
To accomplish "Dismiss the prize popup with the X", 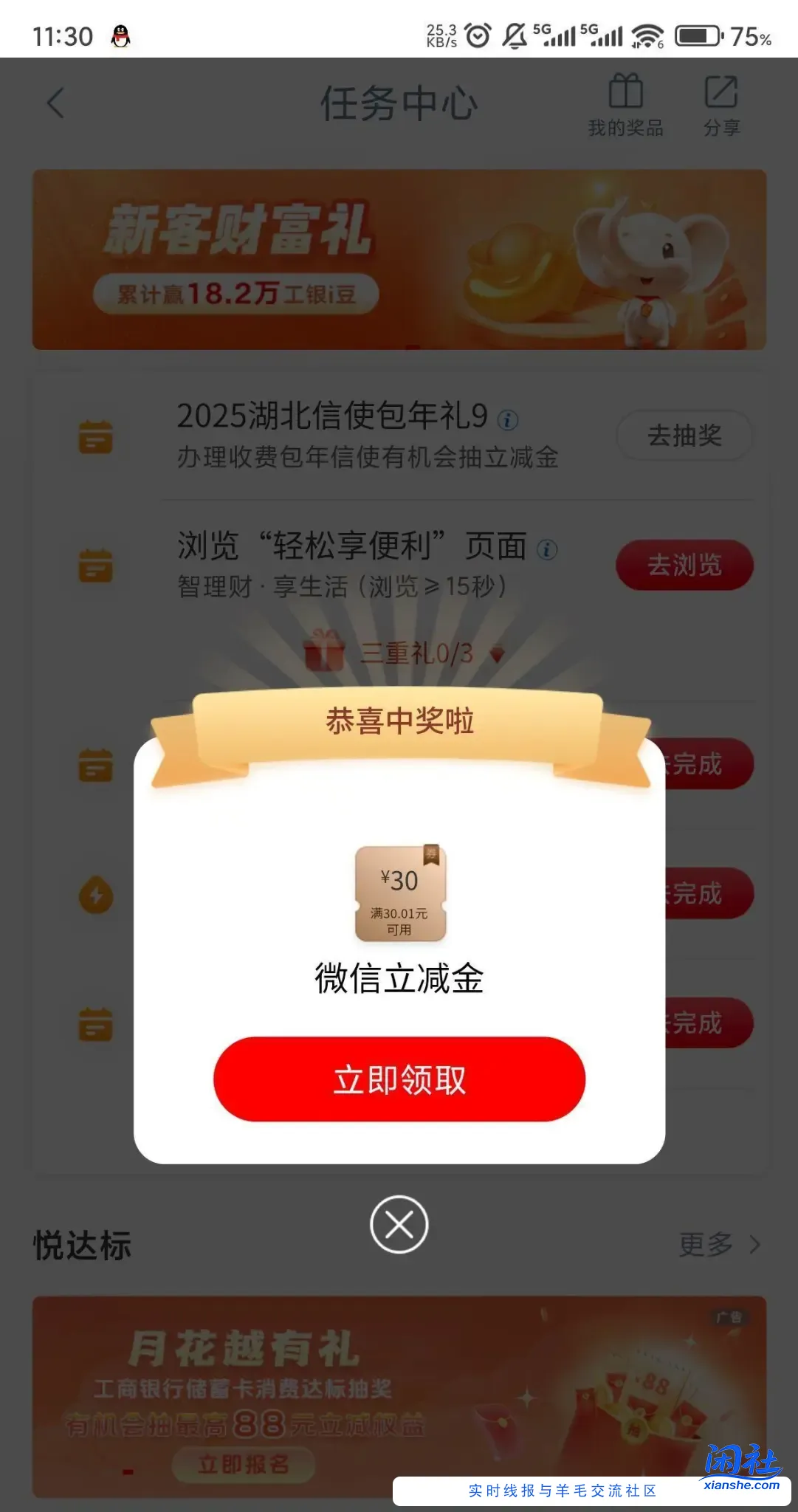I will [399, 1224].
